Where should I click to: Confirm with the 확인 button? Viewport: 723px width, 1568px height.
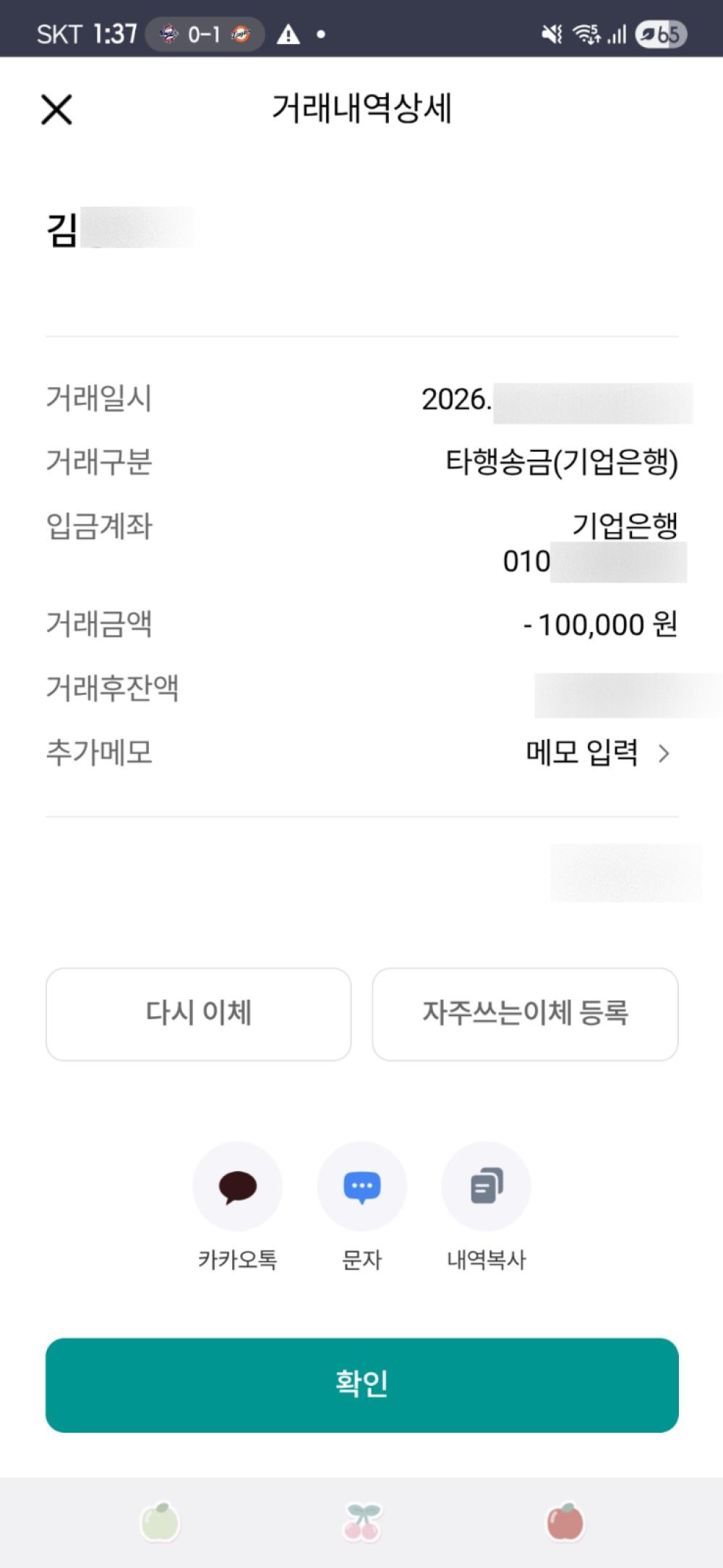(361, 1384)
